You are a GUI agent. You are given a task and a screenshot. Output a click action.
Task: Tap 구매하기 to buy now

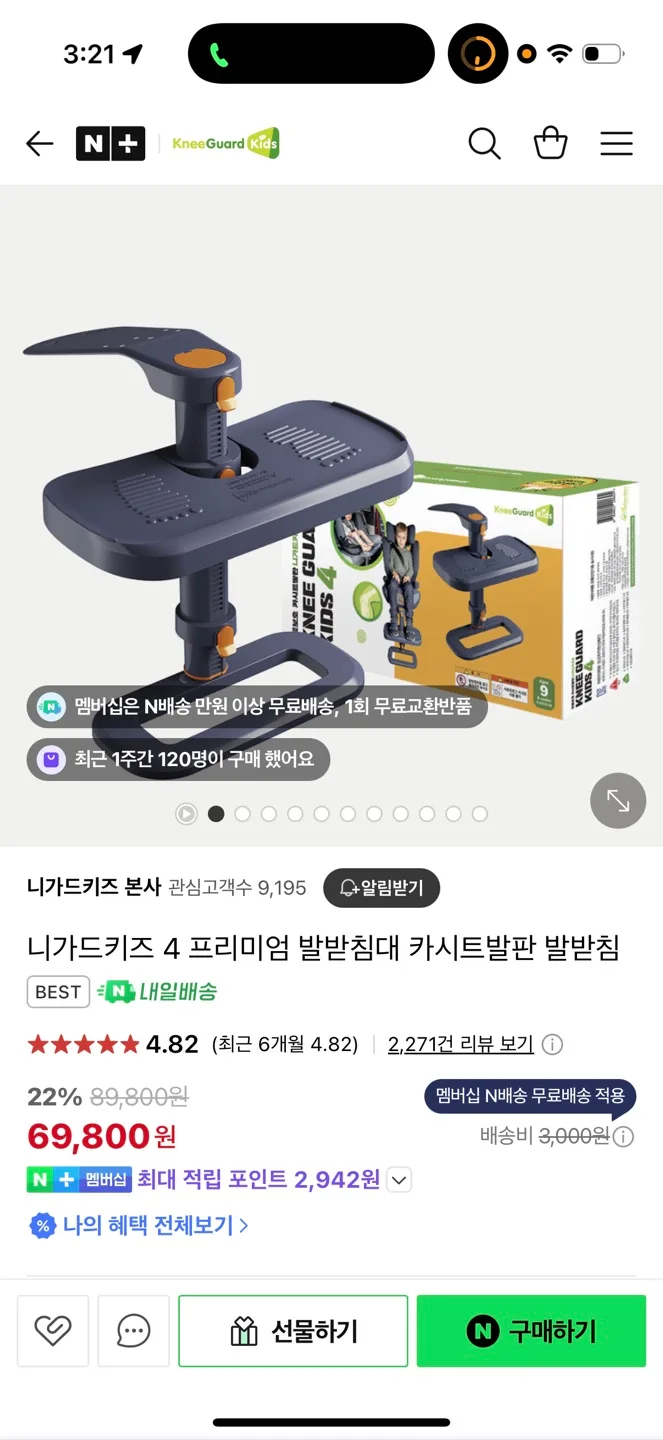coord(531,1331)
